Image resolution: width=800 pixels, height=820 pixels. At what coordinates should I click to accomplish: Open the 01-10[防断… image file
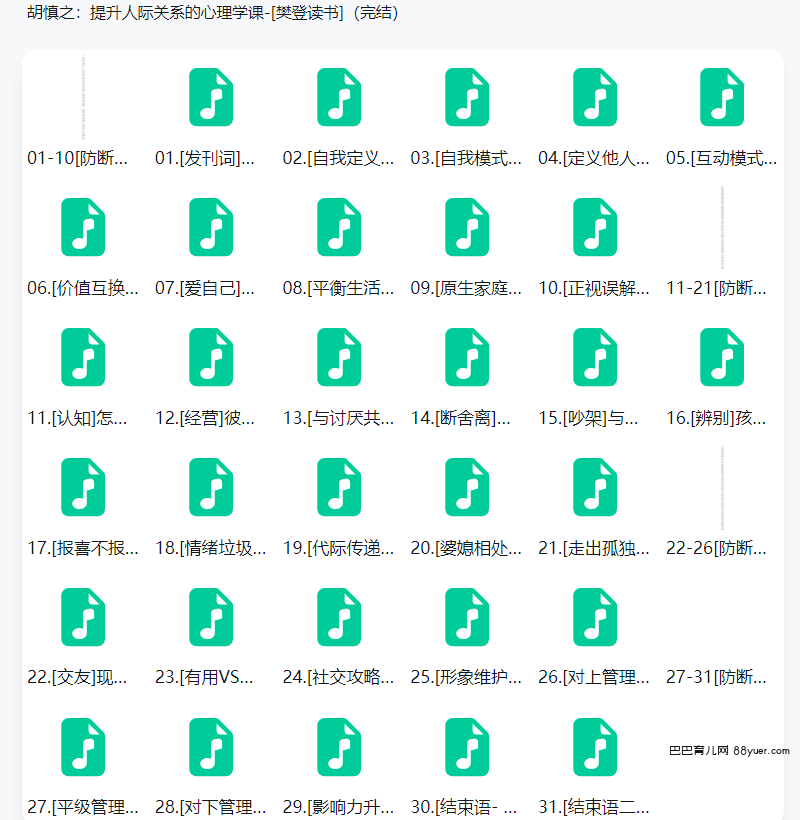(x=83, y=98)
